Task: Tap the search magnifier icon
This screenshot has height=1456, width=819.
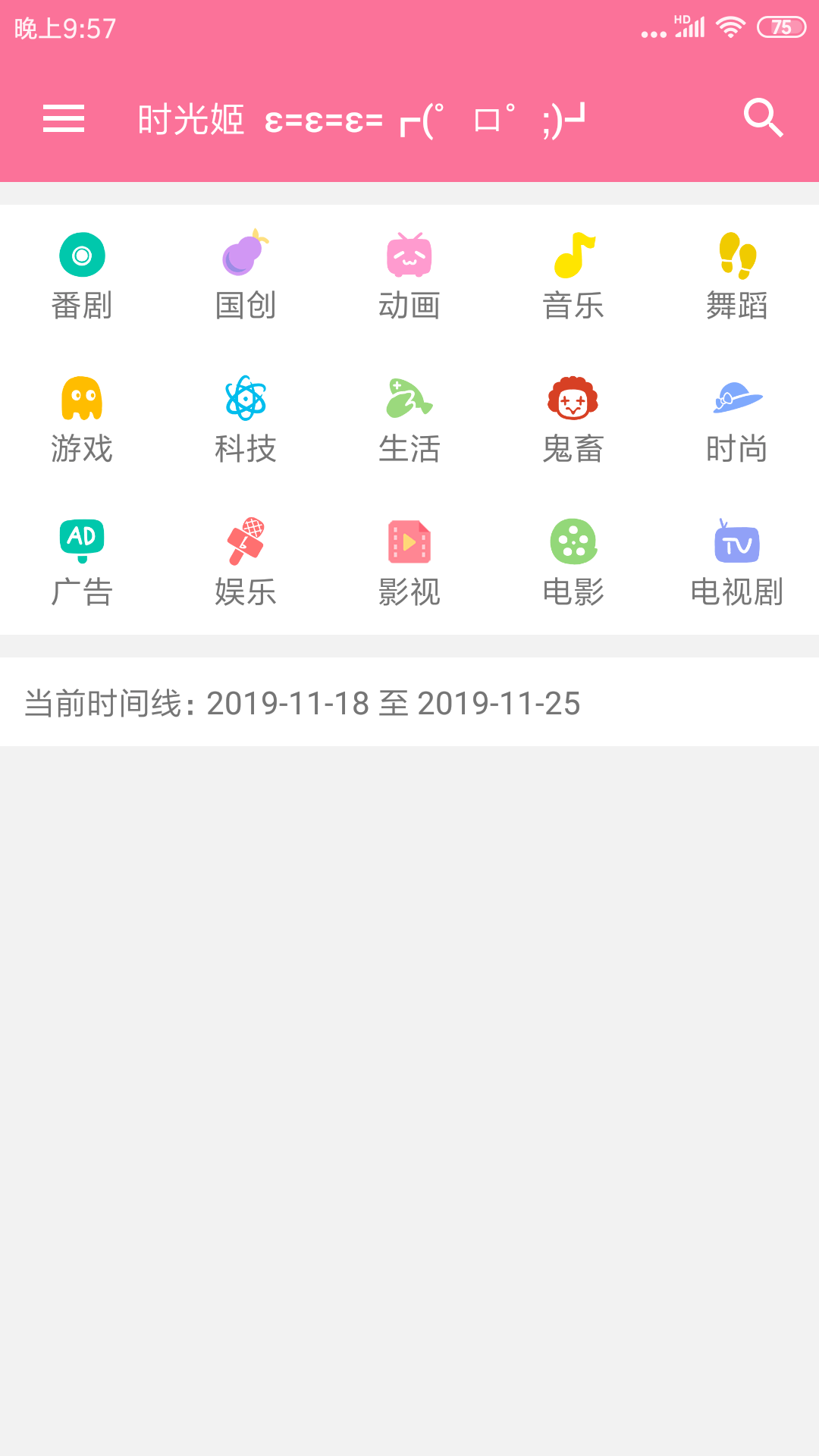Action: [763, 118]
